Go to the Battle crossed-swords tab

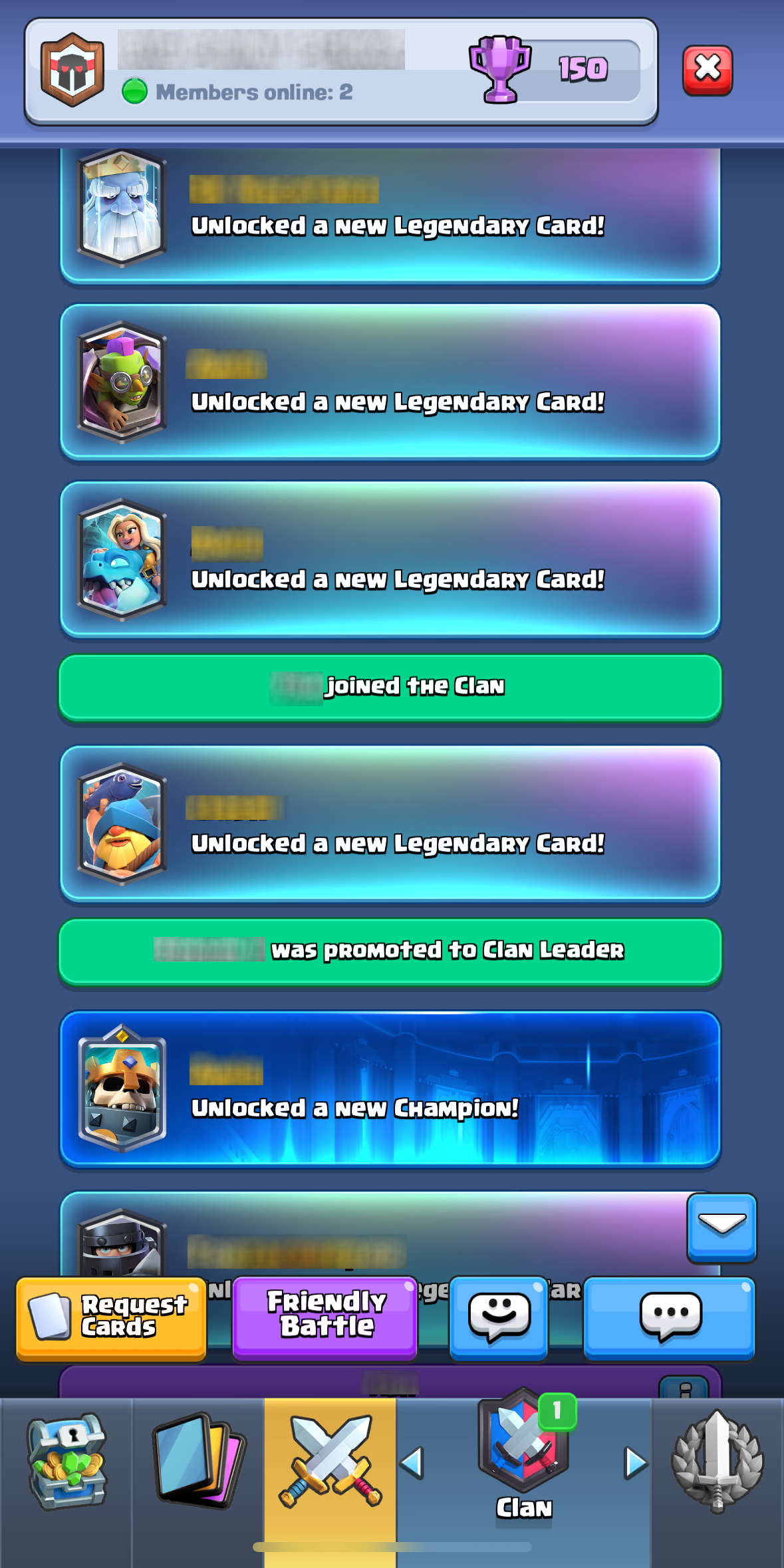330,1463
